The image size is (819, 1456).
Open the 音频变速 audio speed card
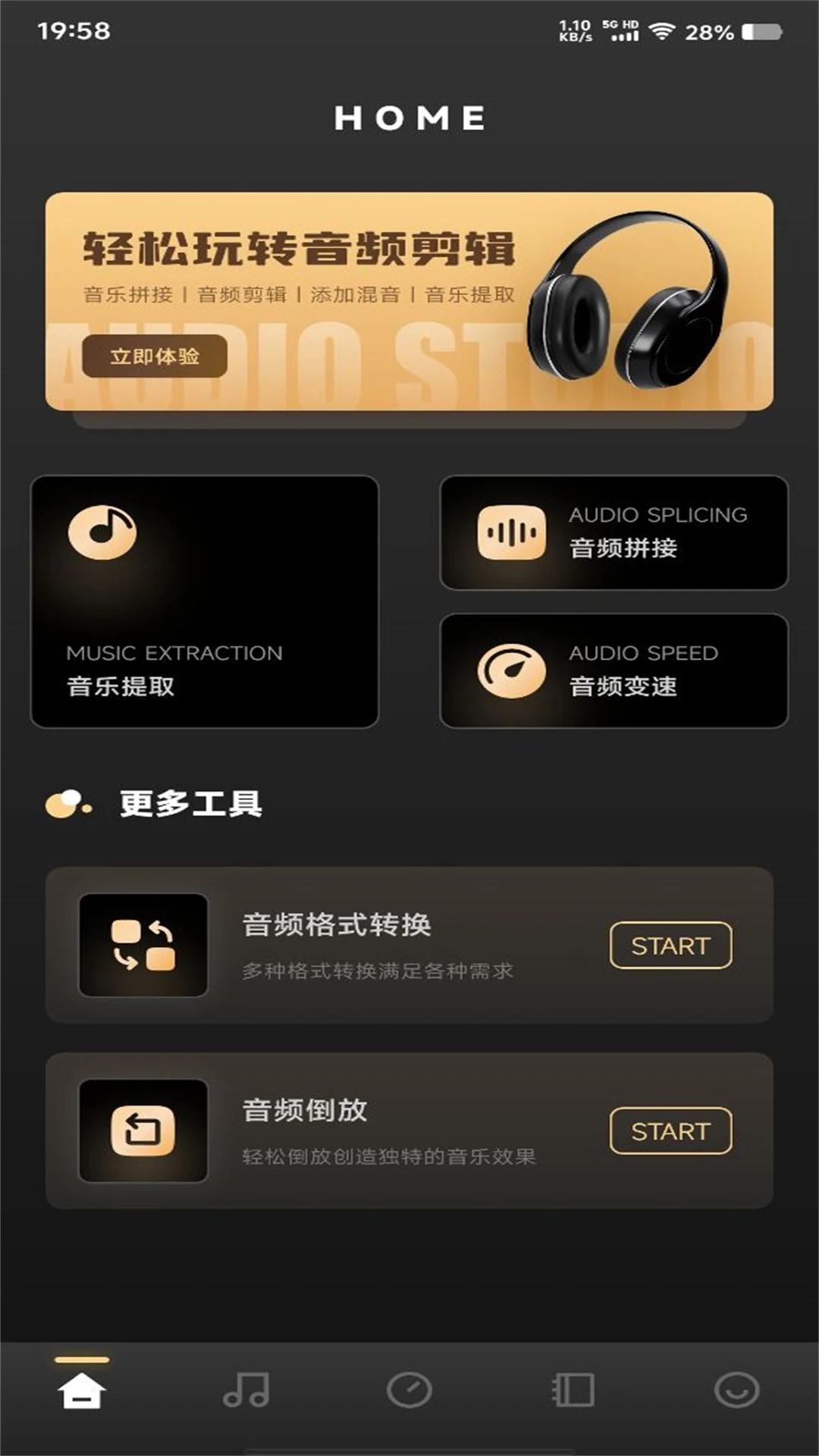tap(614, 671)
